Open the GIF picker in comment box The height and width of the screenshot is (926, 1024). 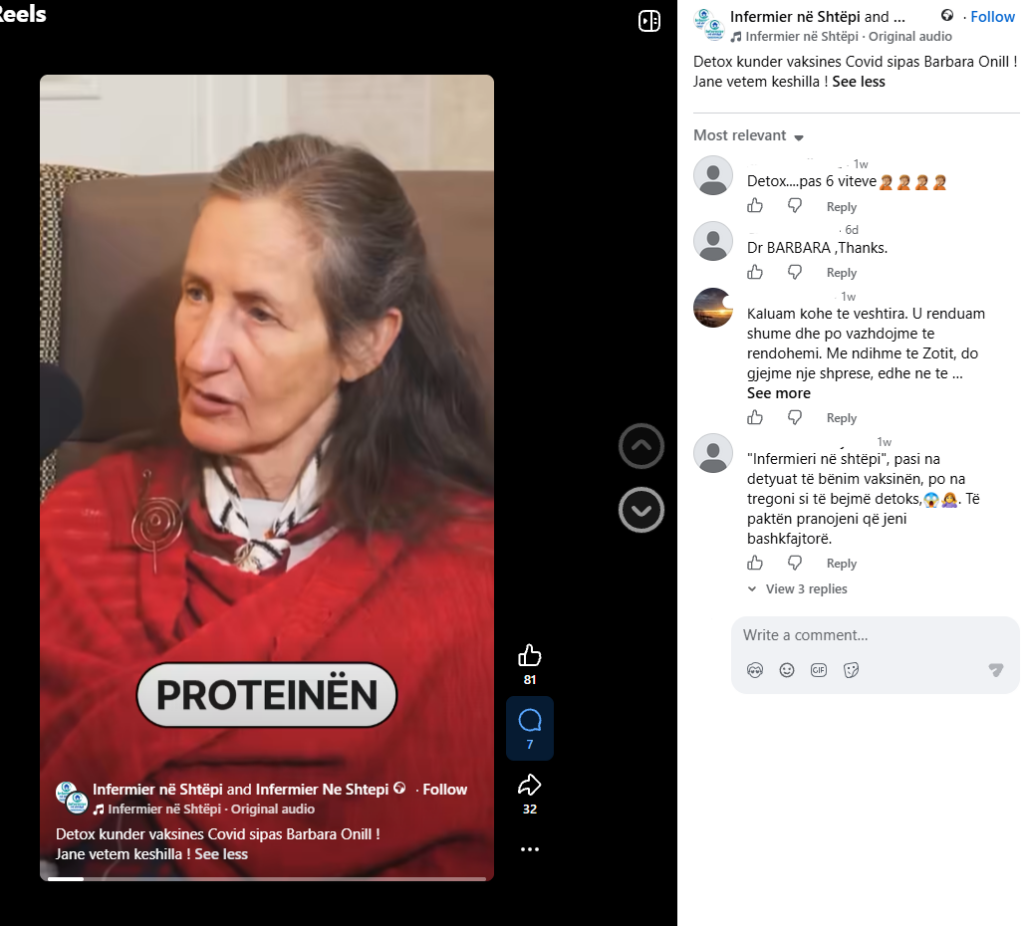tap(818, 670)
